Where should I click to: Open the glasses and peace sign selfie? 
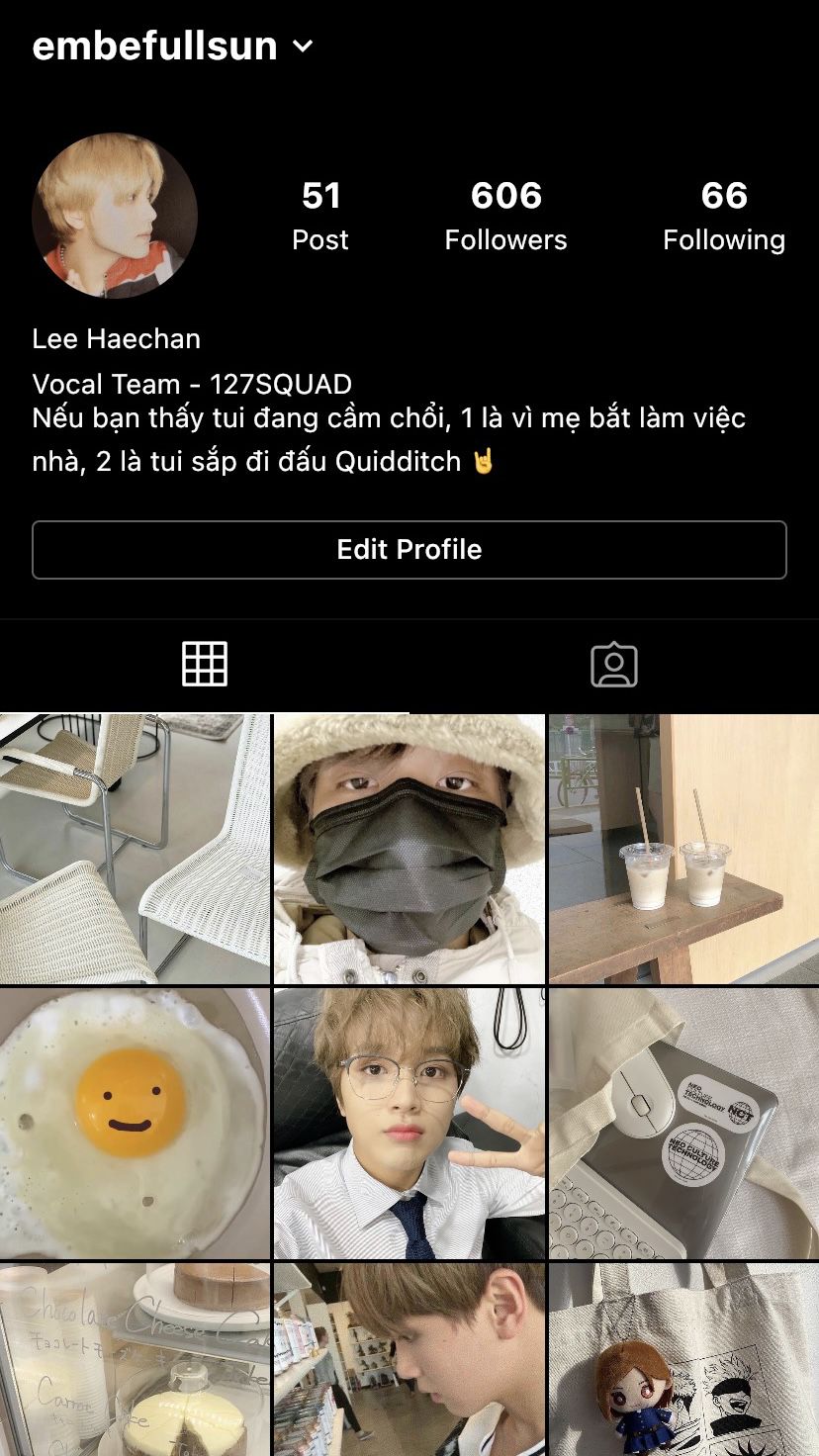pos(409,1123)
